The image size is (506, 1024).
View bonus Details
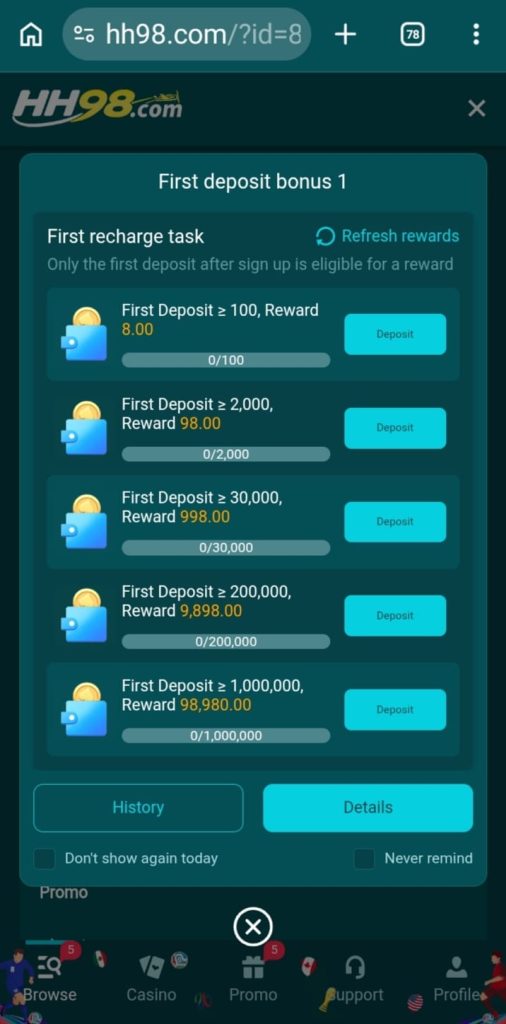coord(368,808)
